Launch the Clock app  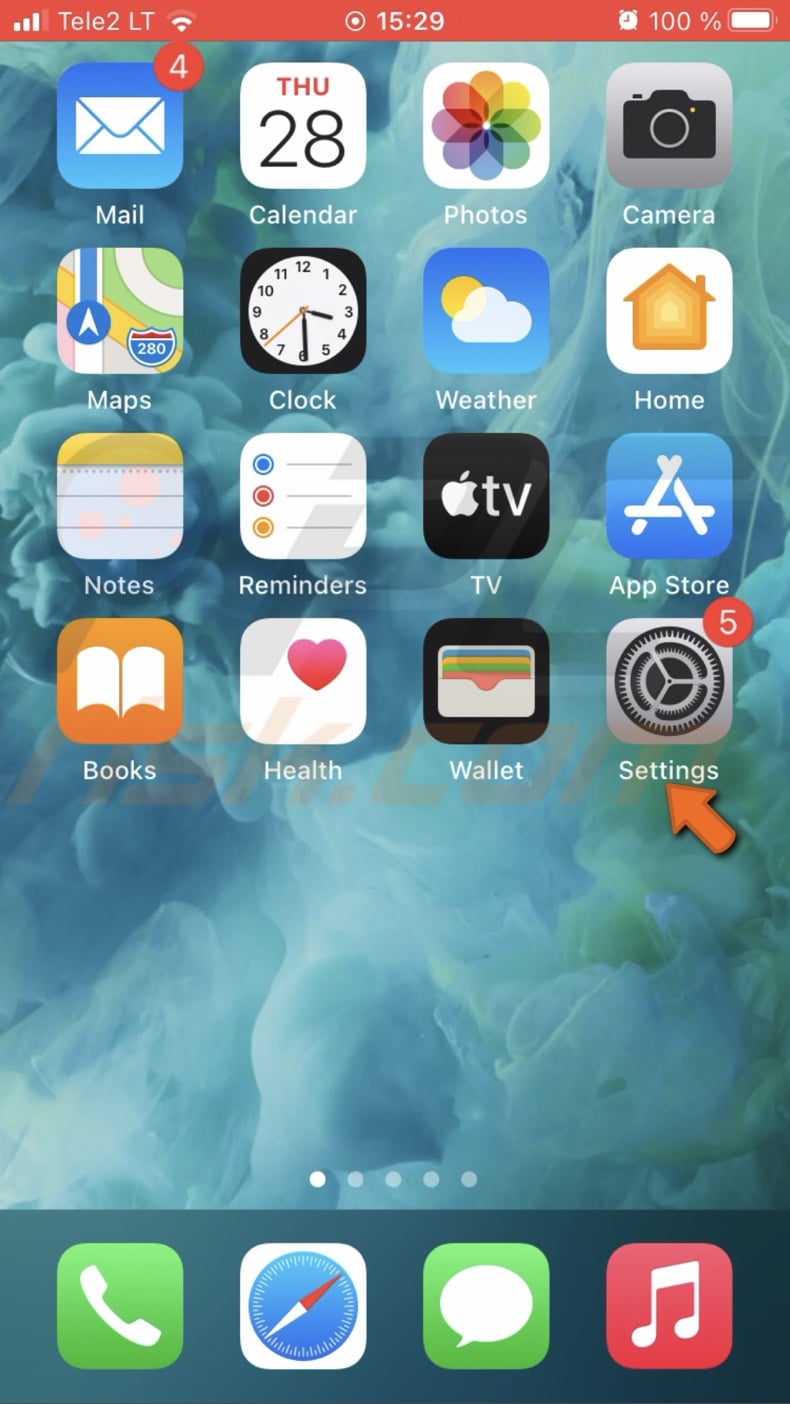pyautogui.click(x=303, y=309)
